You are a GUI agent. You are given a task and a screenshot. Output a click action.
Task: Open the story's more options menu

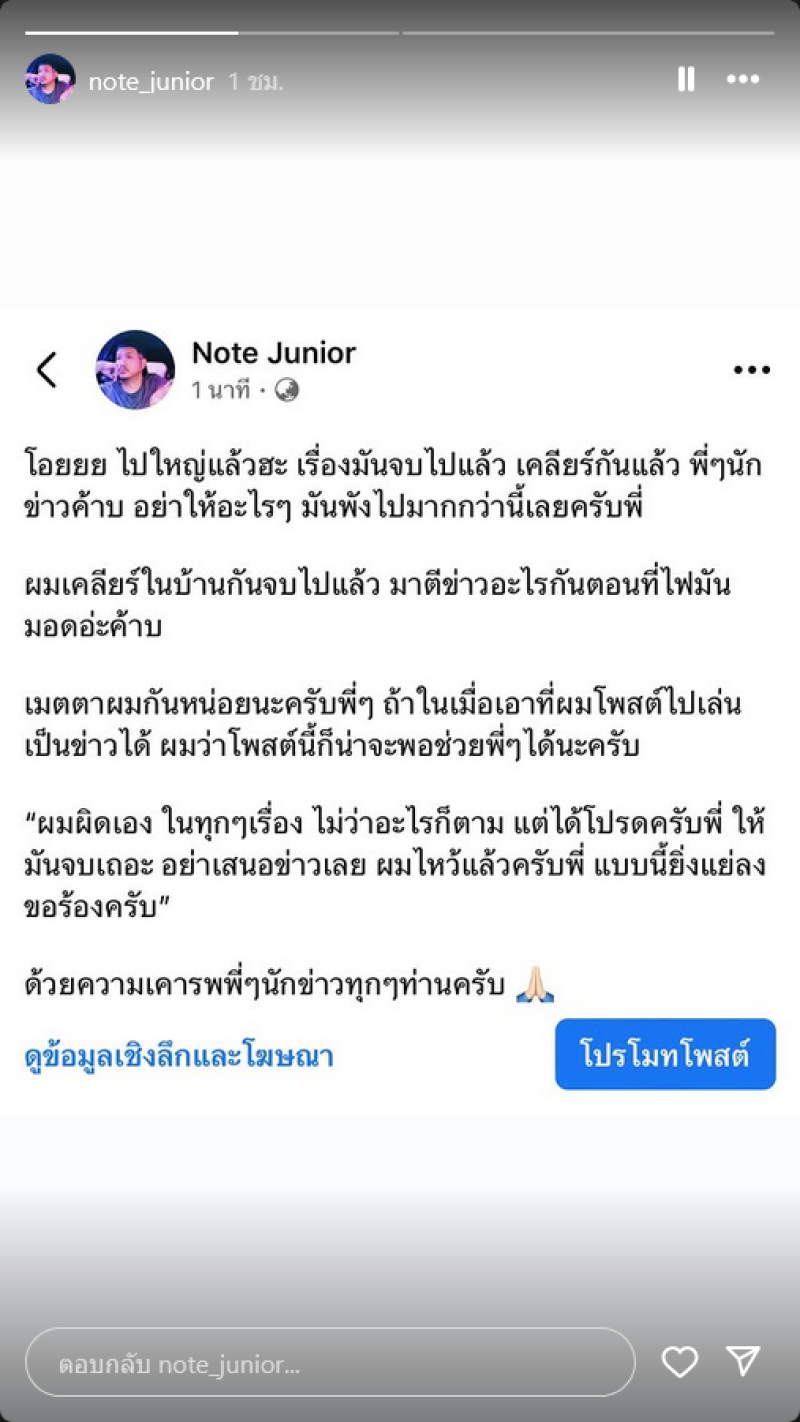tap(743, 80)
